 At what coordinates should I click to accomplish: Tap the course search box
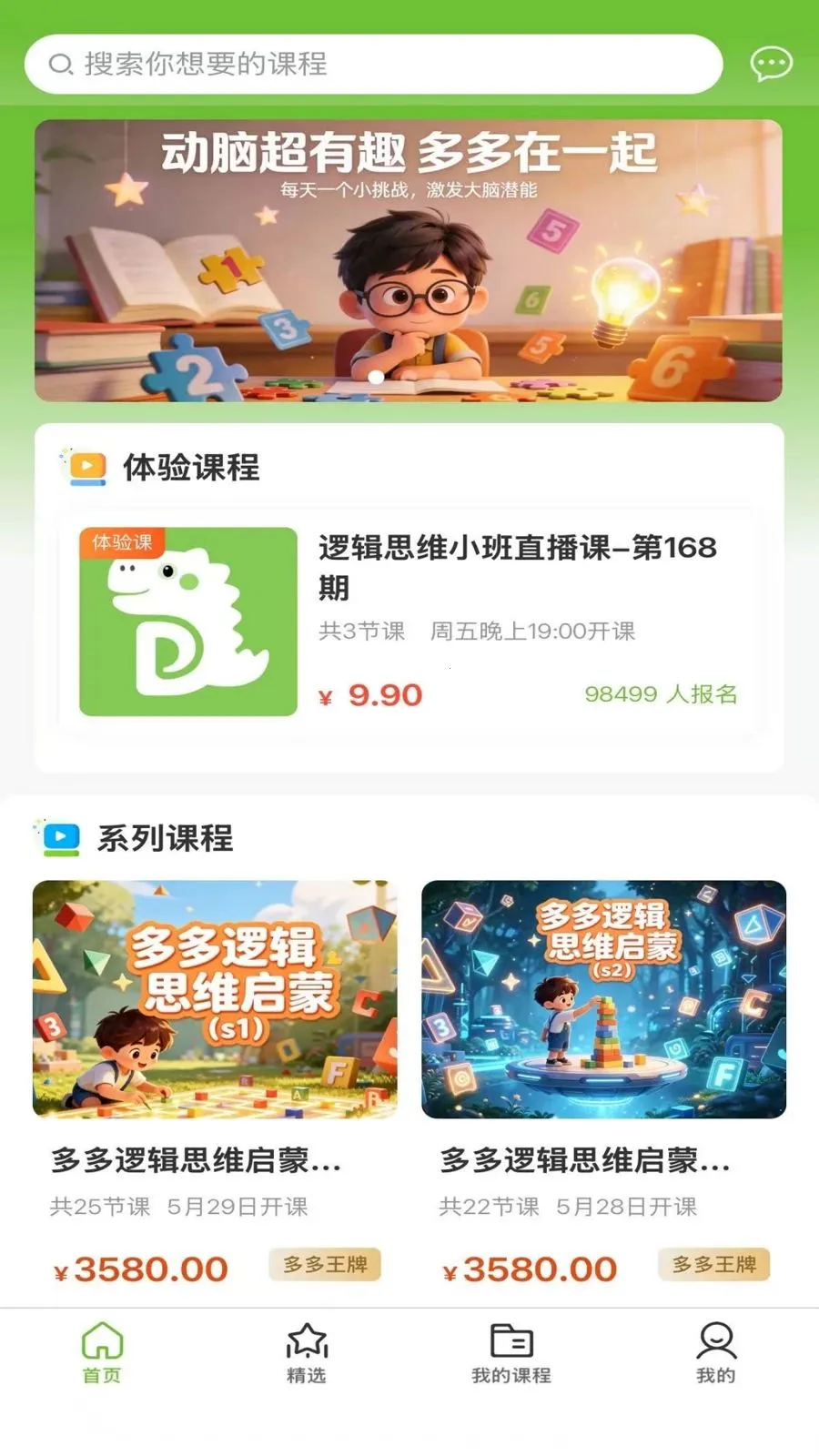pos(373,64)
